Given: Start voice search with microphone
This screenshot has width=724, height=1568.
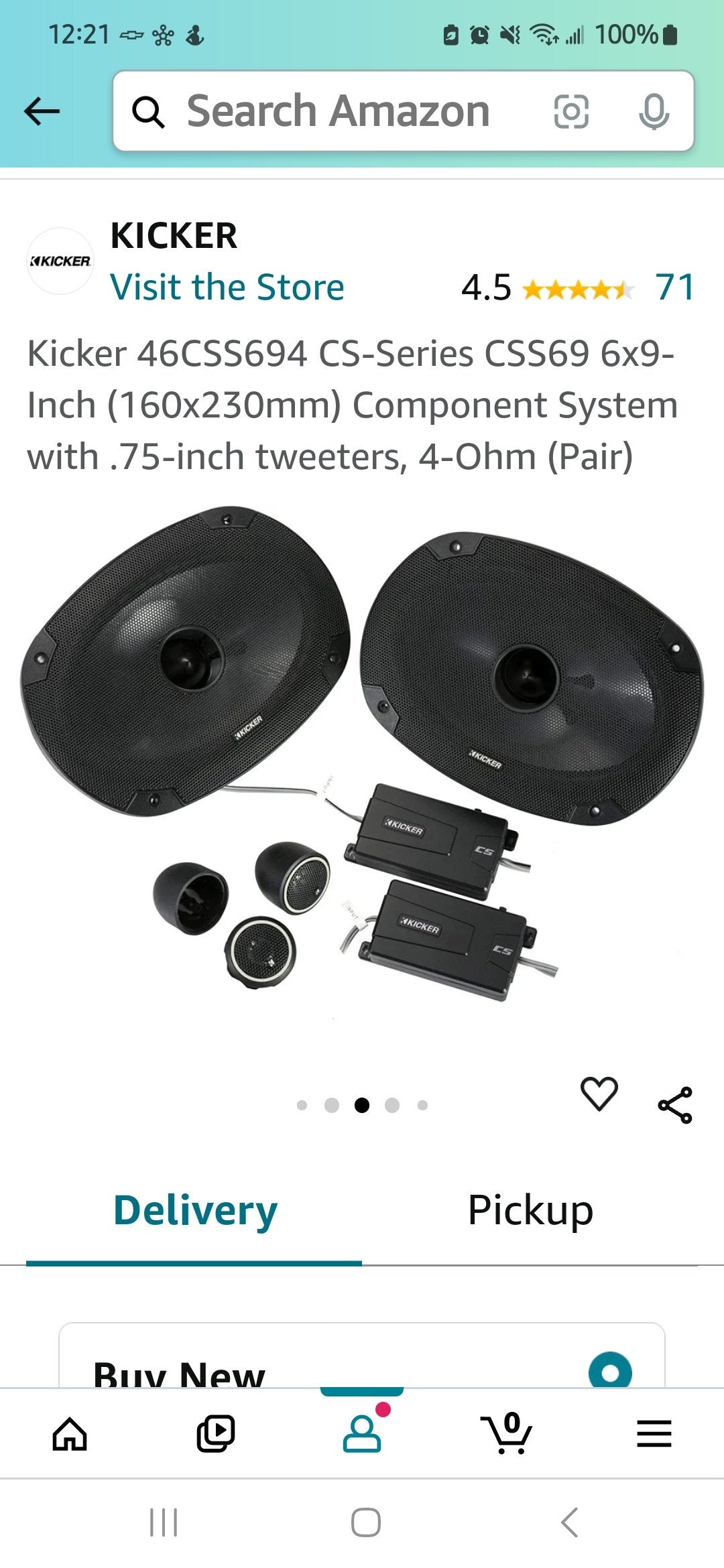Looking at the screenshot, I should pyautogui.click(x=654, y=111).
